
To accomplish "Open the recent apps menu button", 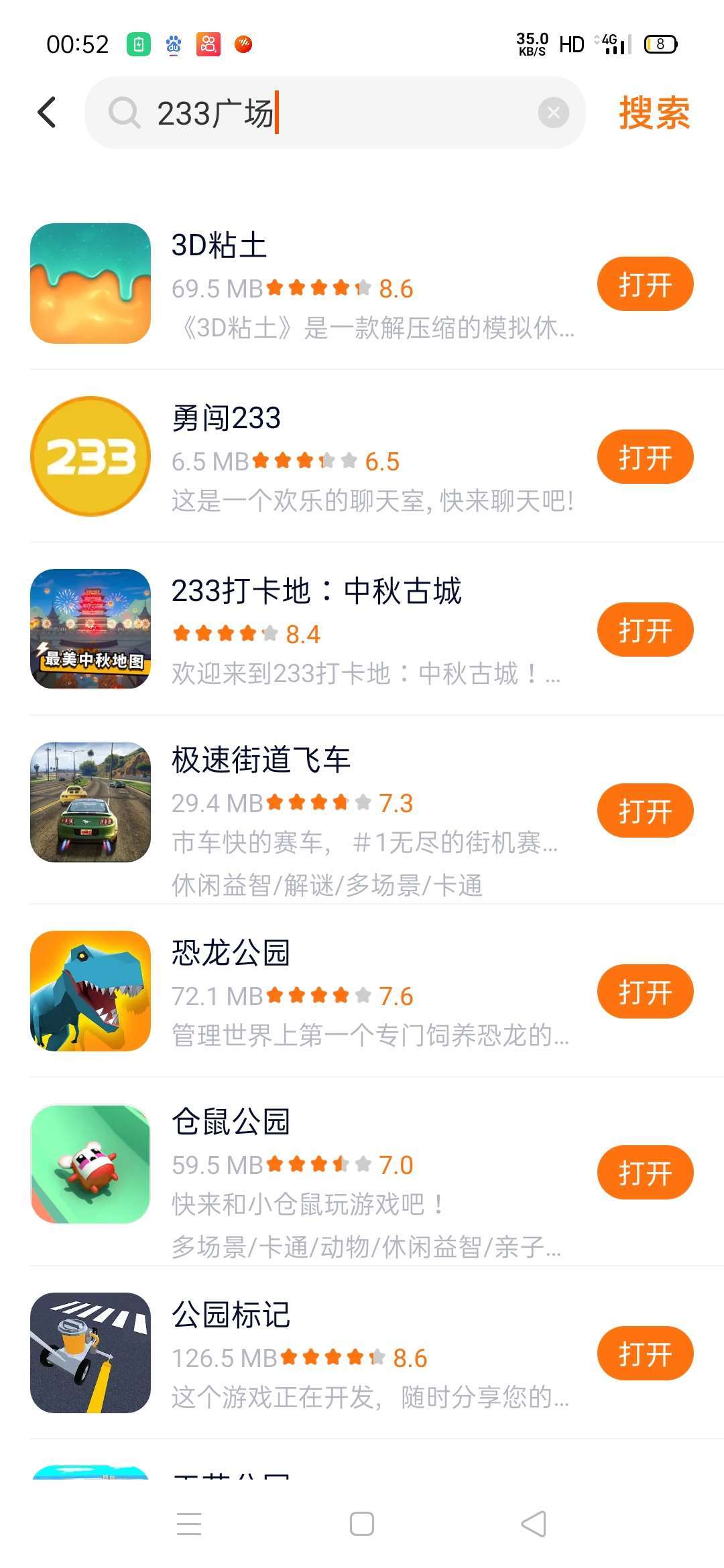I will pos(189,1524).
